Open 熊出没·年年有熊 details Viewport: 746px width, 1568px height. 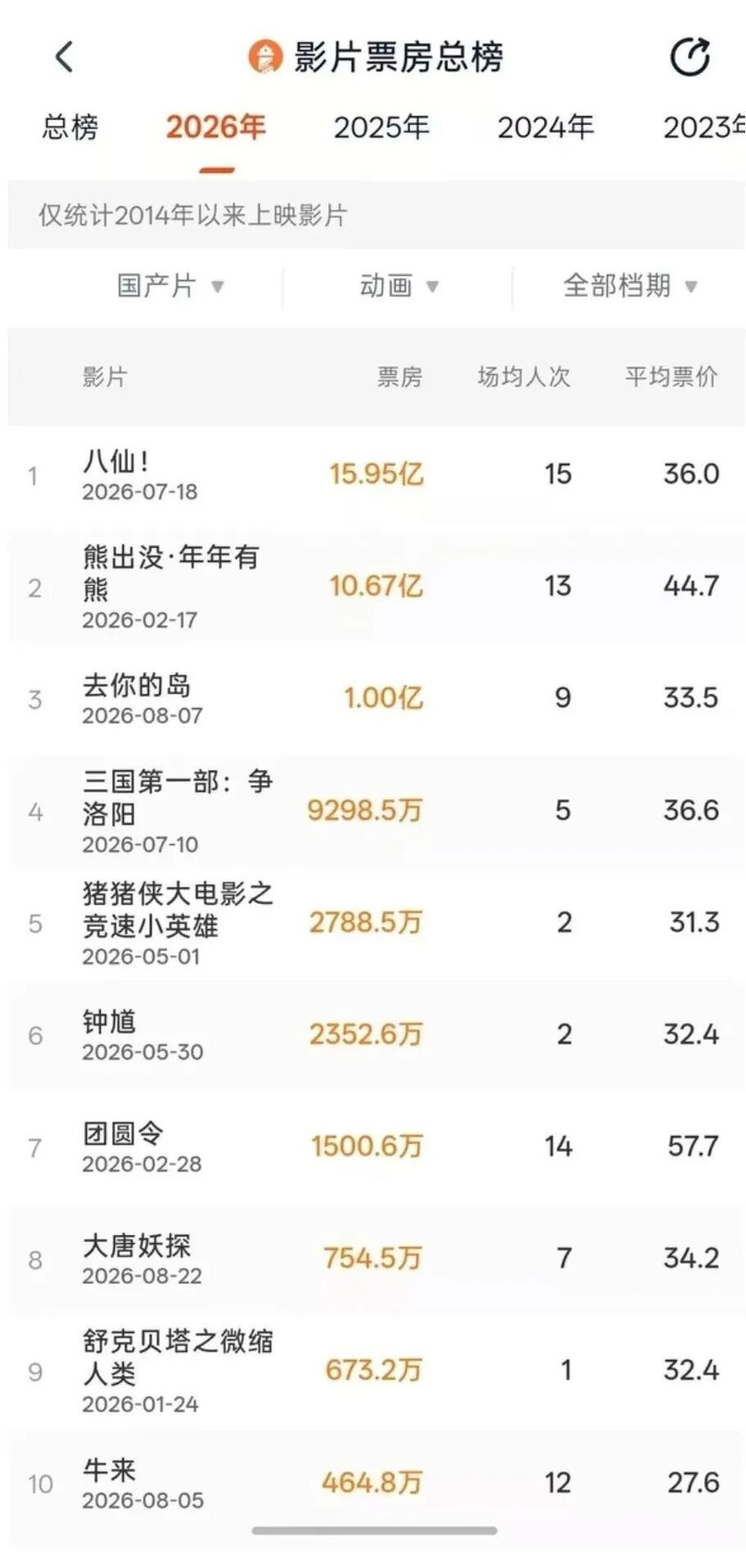coord(377,586)
